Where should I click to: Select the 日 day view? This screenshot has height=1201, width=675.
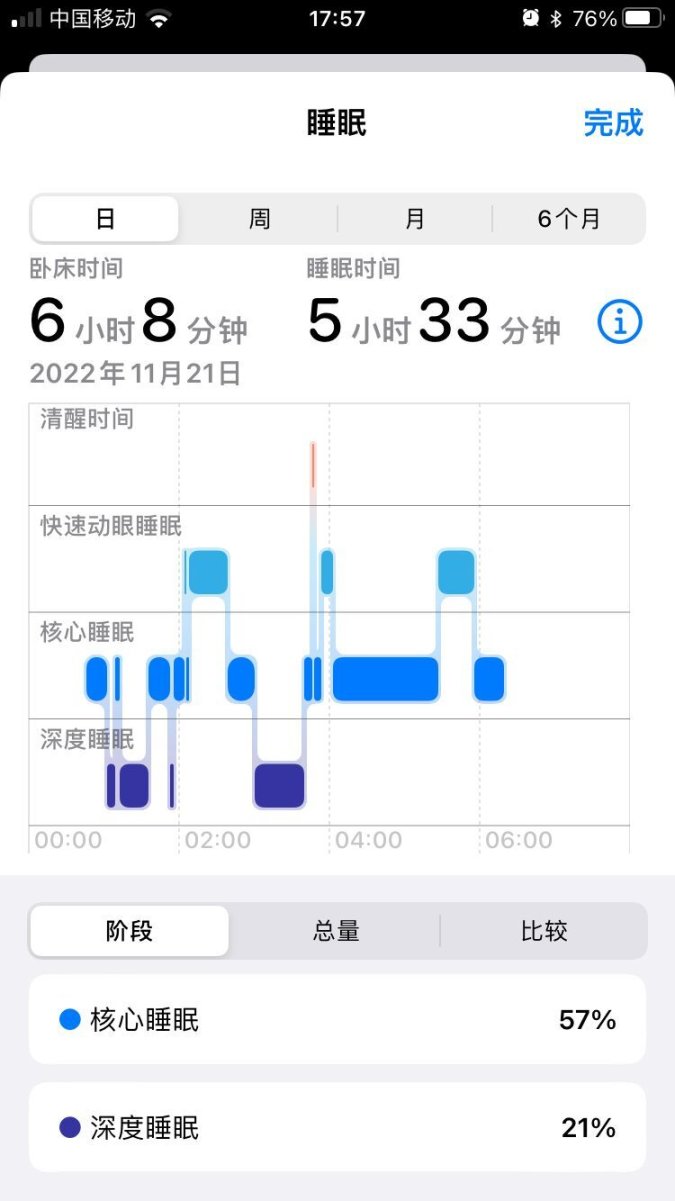pyautogui.click(x=105, y=219)
